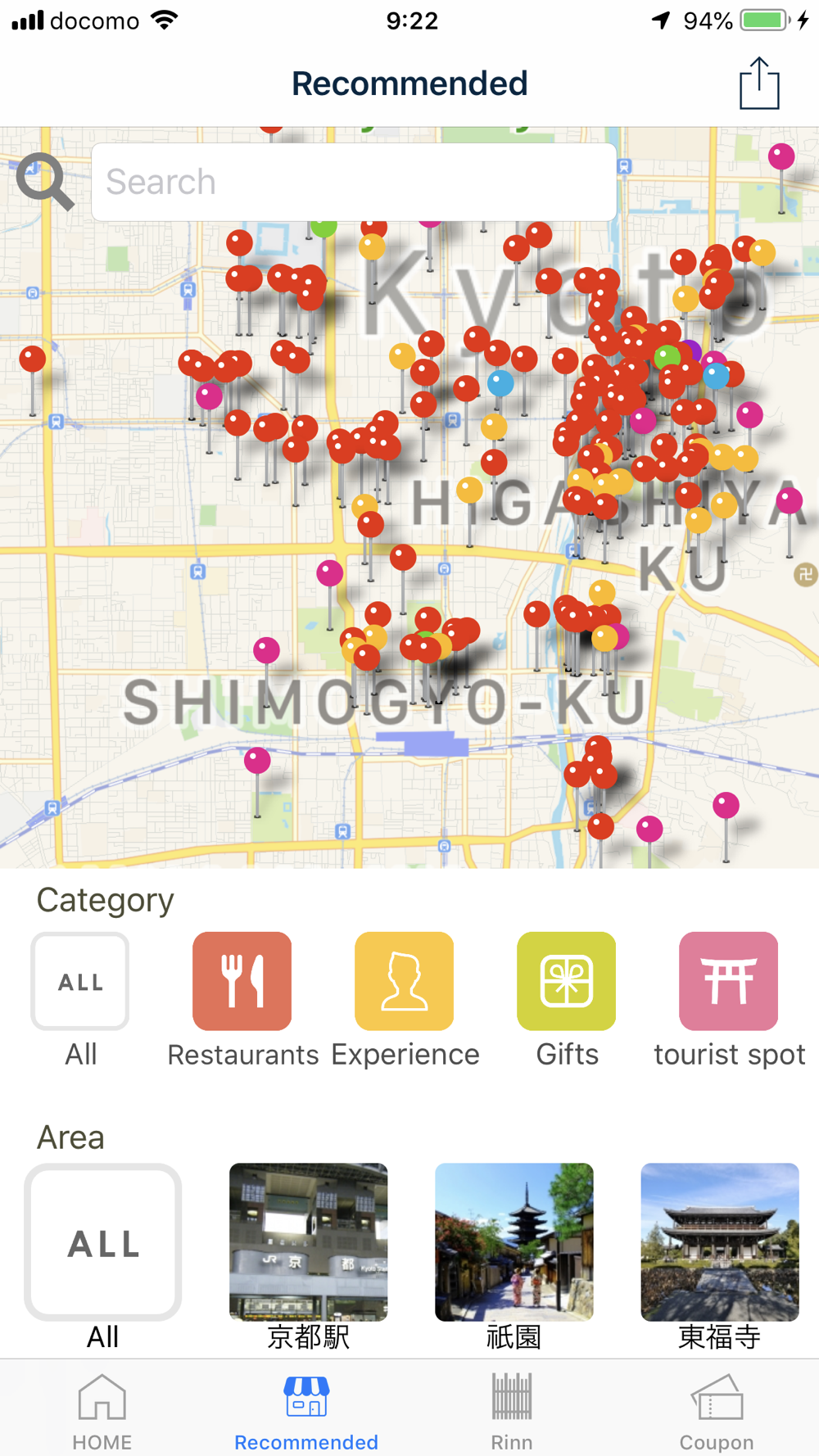Filter by Experience category

404,981
